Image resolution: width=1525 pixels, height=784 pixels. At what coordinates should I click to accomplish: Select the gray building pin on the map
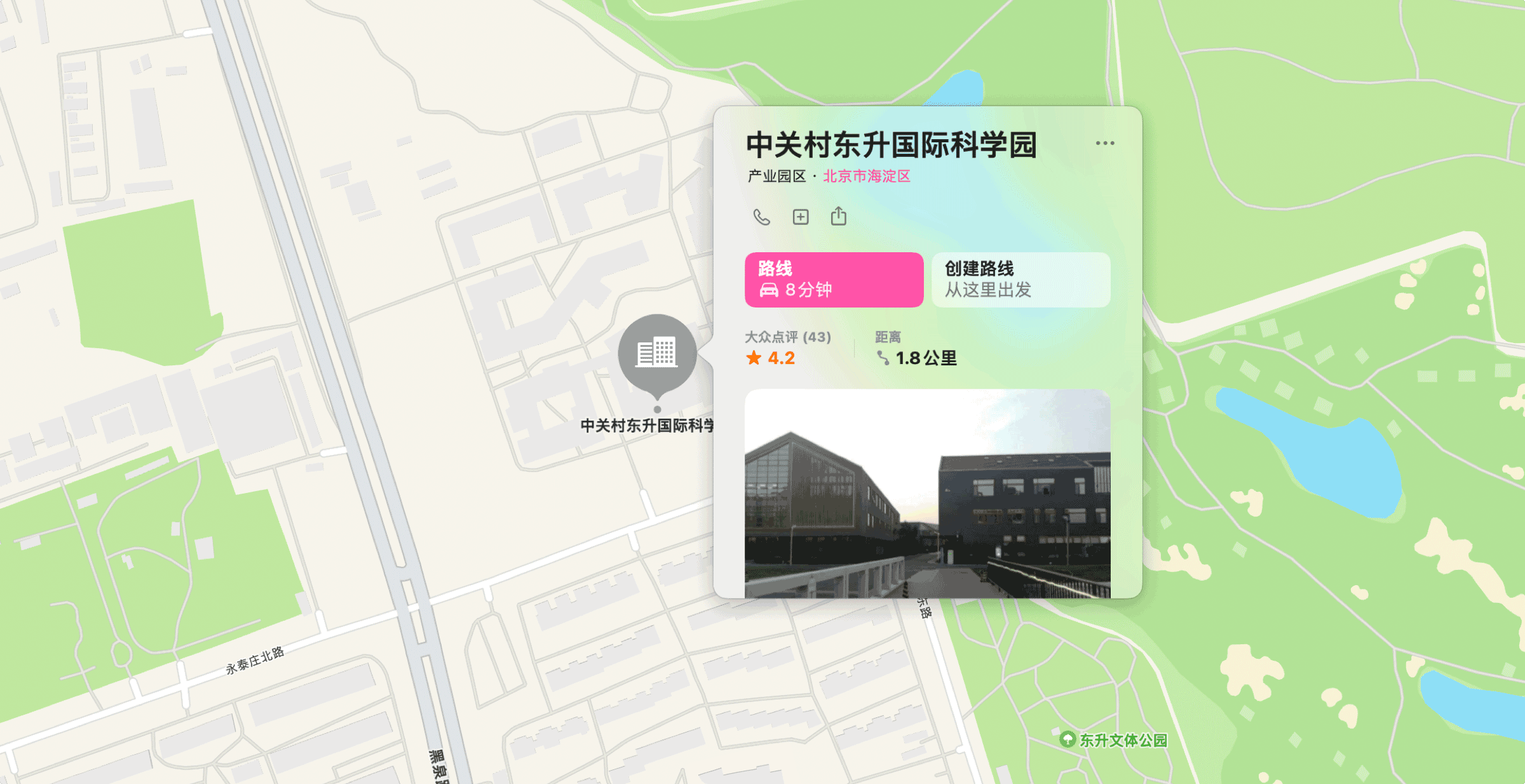coord(657,353)
